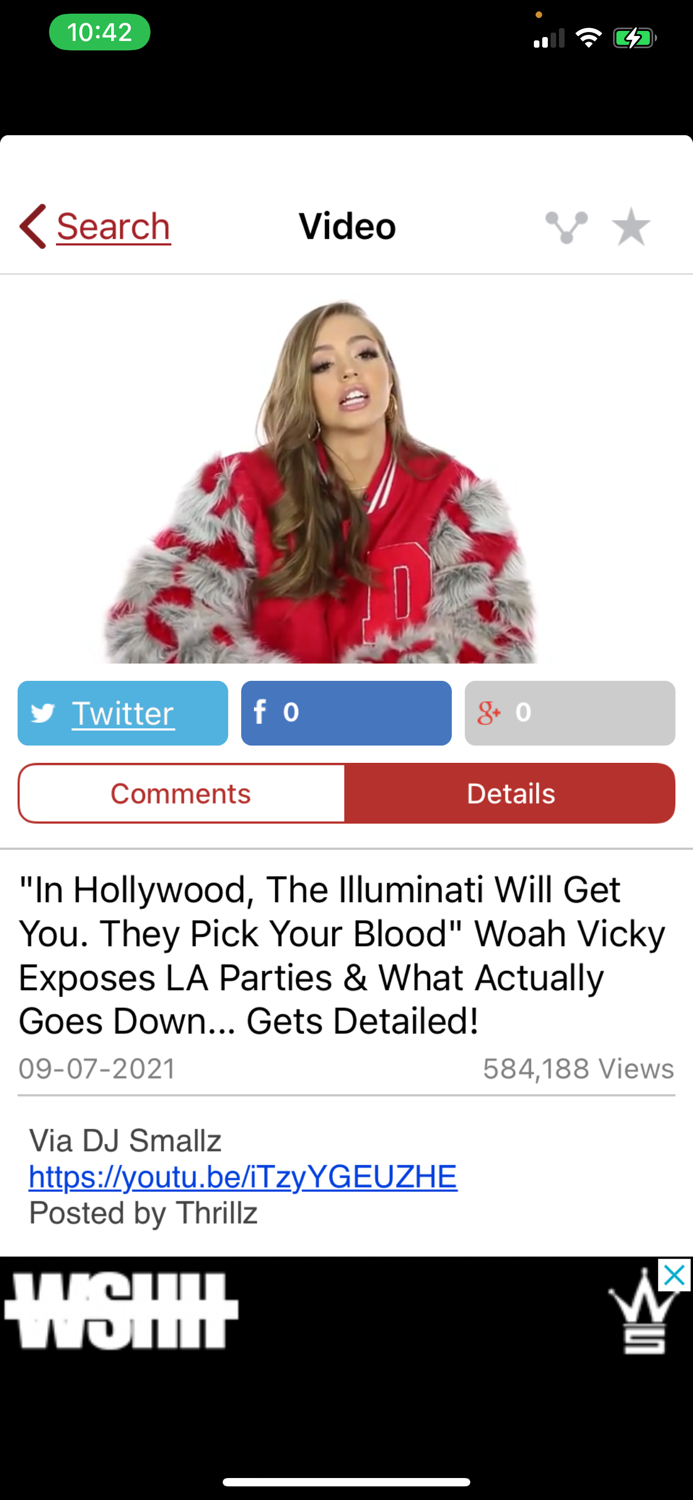Screen dimensions: 693x1500
Task: Share the video on Twitter
Action: [123, 713]
